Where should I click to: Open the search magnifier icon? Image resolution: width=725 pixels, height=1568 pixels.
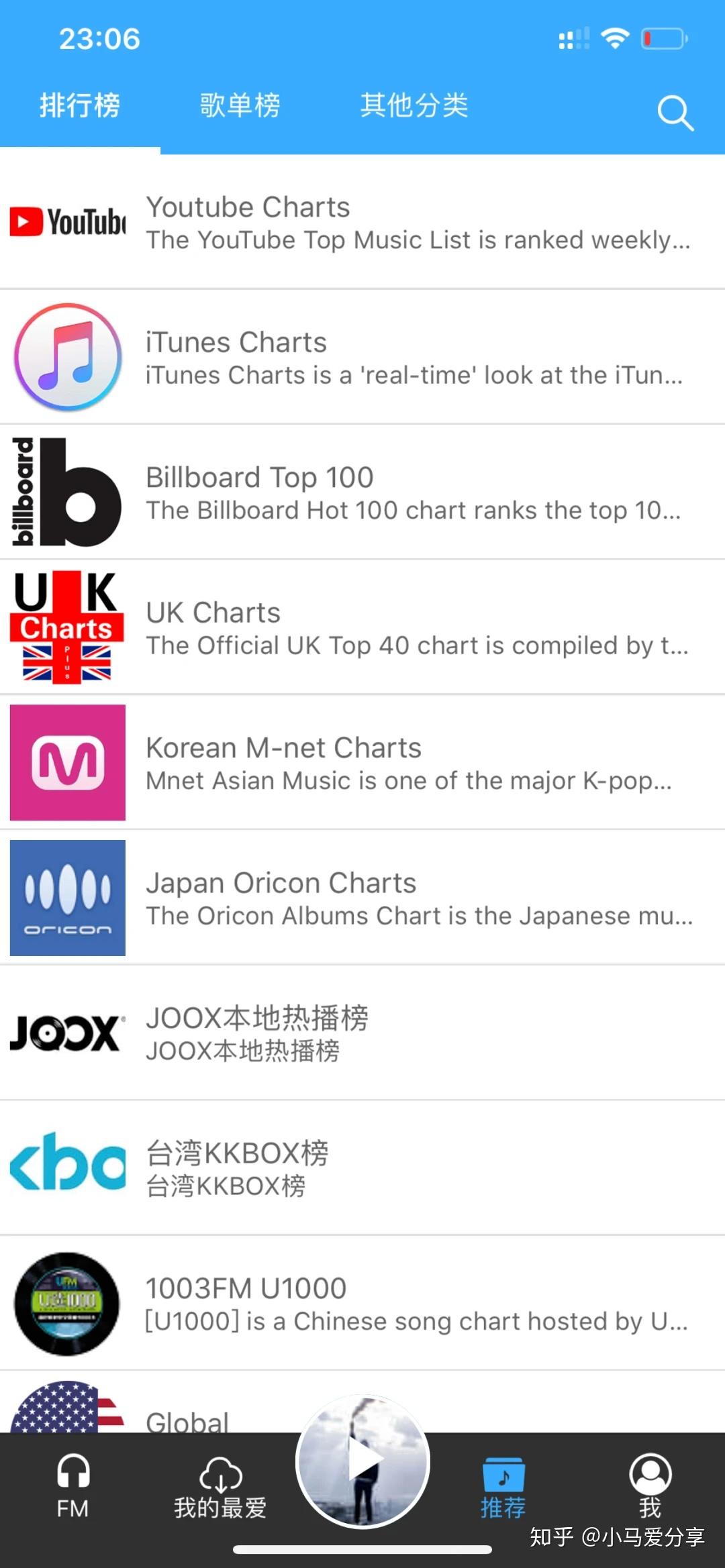tap(675, 113)
